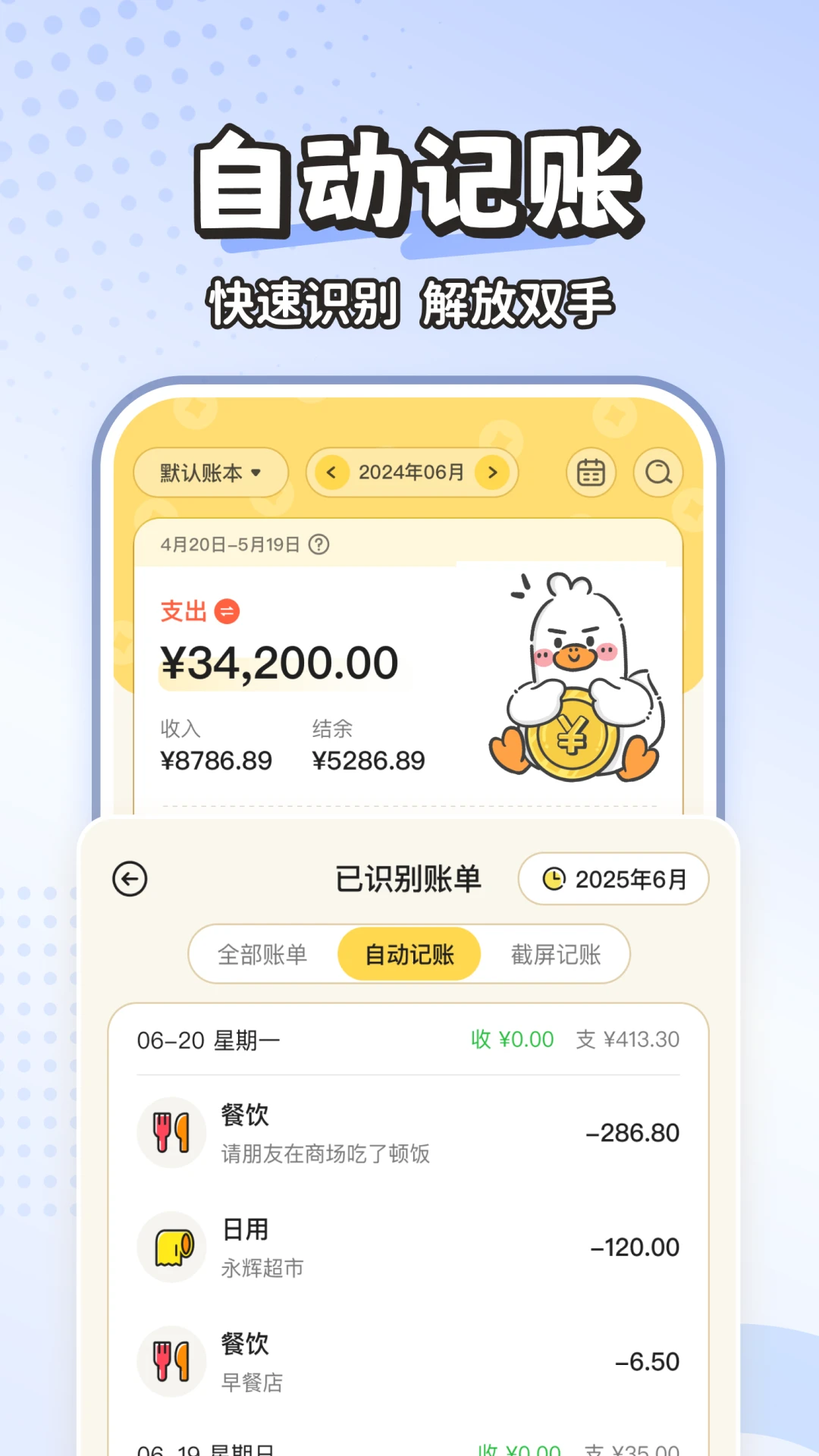Tap the clock icon inside 2025年6月 chip

pyautogui.click(x=556, y=878)
